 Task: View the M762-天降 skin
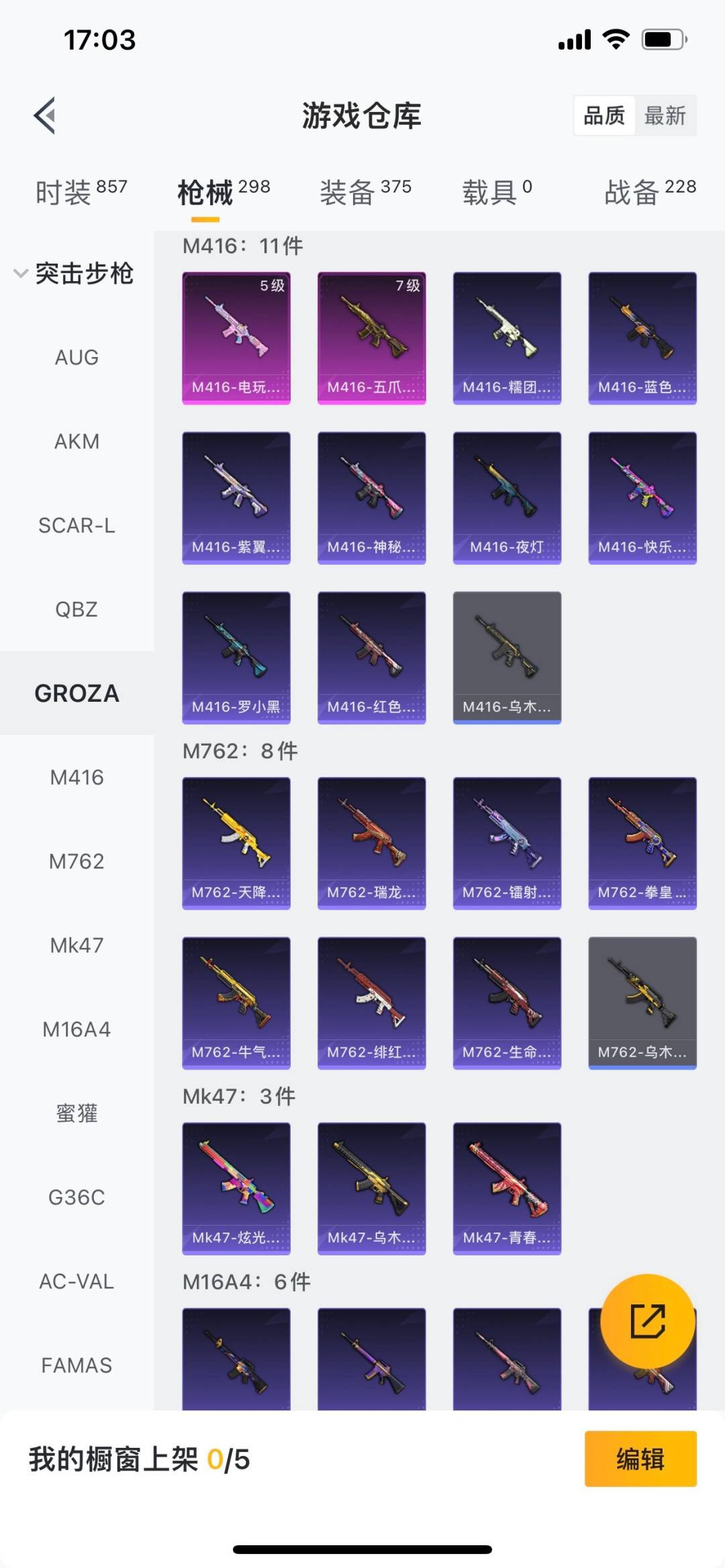pos(236,843)
